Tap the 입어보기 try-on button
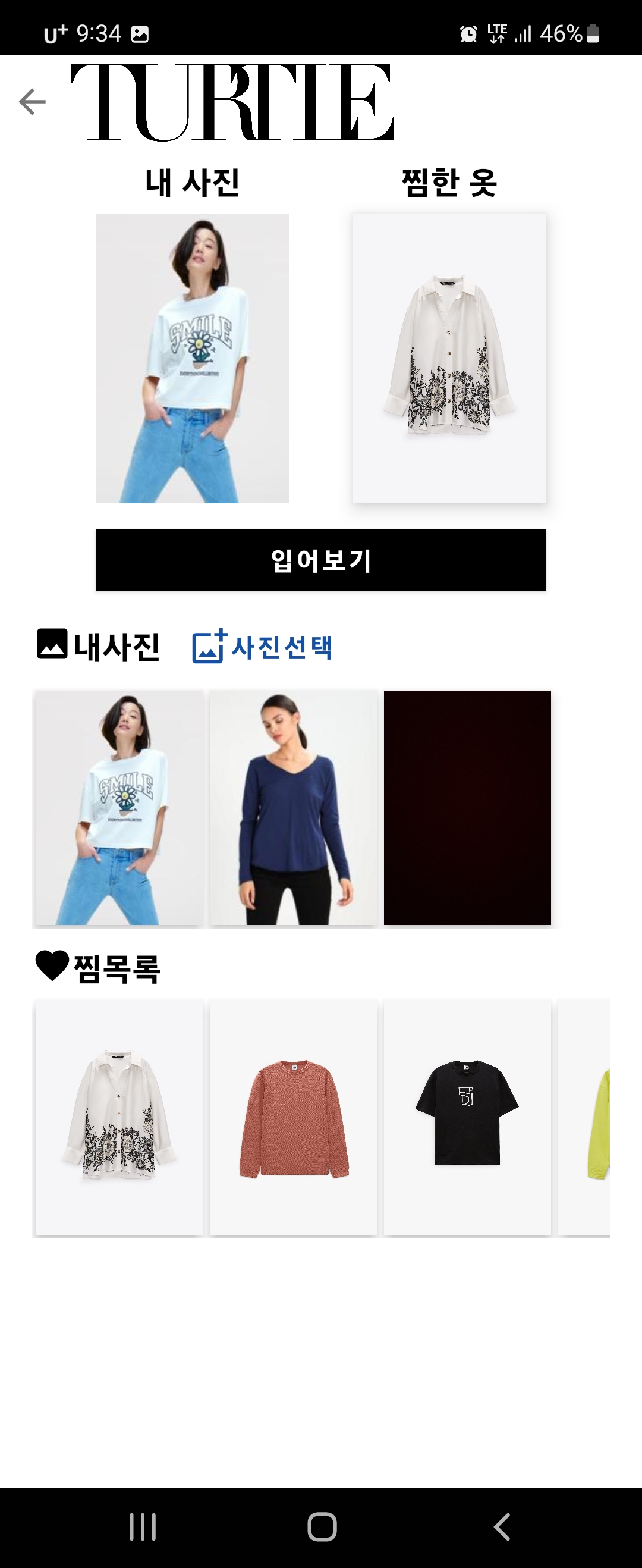Image resolution: width=642 pixels, height=1568 pixels. [x=320, y=560]
